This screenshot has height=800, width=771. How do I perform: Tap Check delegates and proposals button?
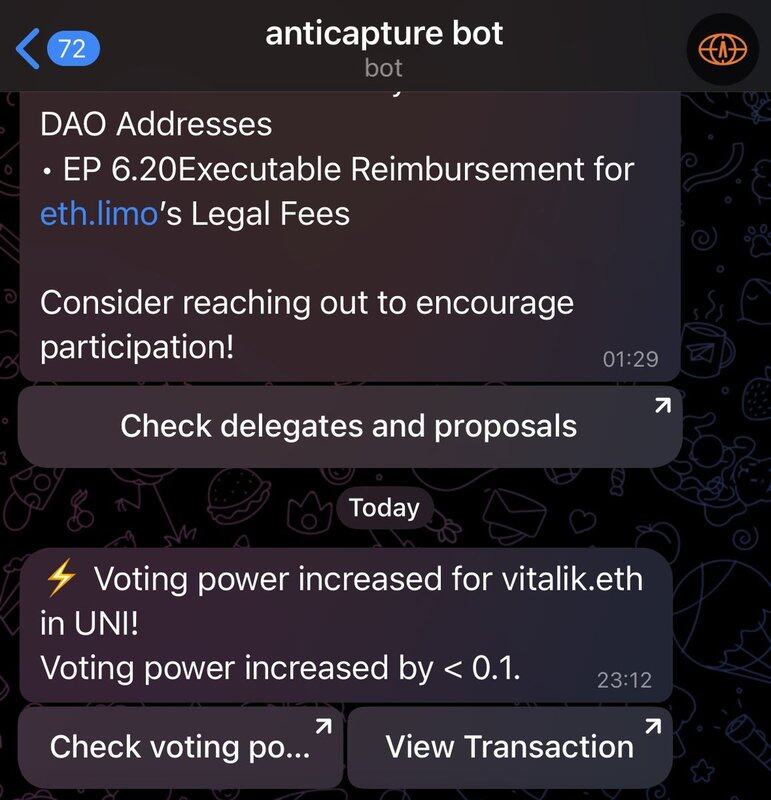(349, 426)
